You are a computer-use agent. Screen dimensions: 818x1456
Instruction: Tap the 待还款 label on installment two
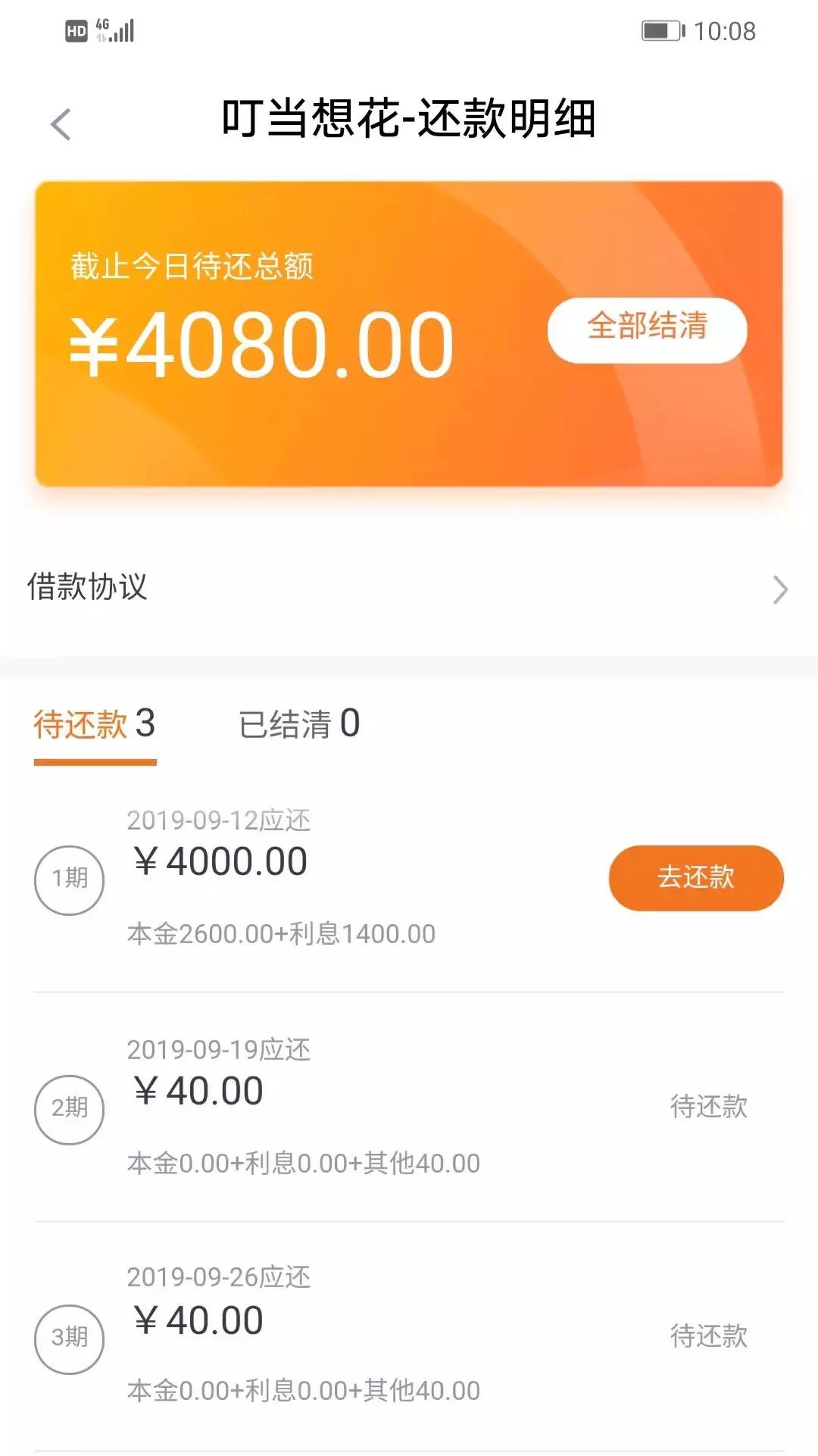708,1107
